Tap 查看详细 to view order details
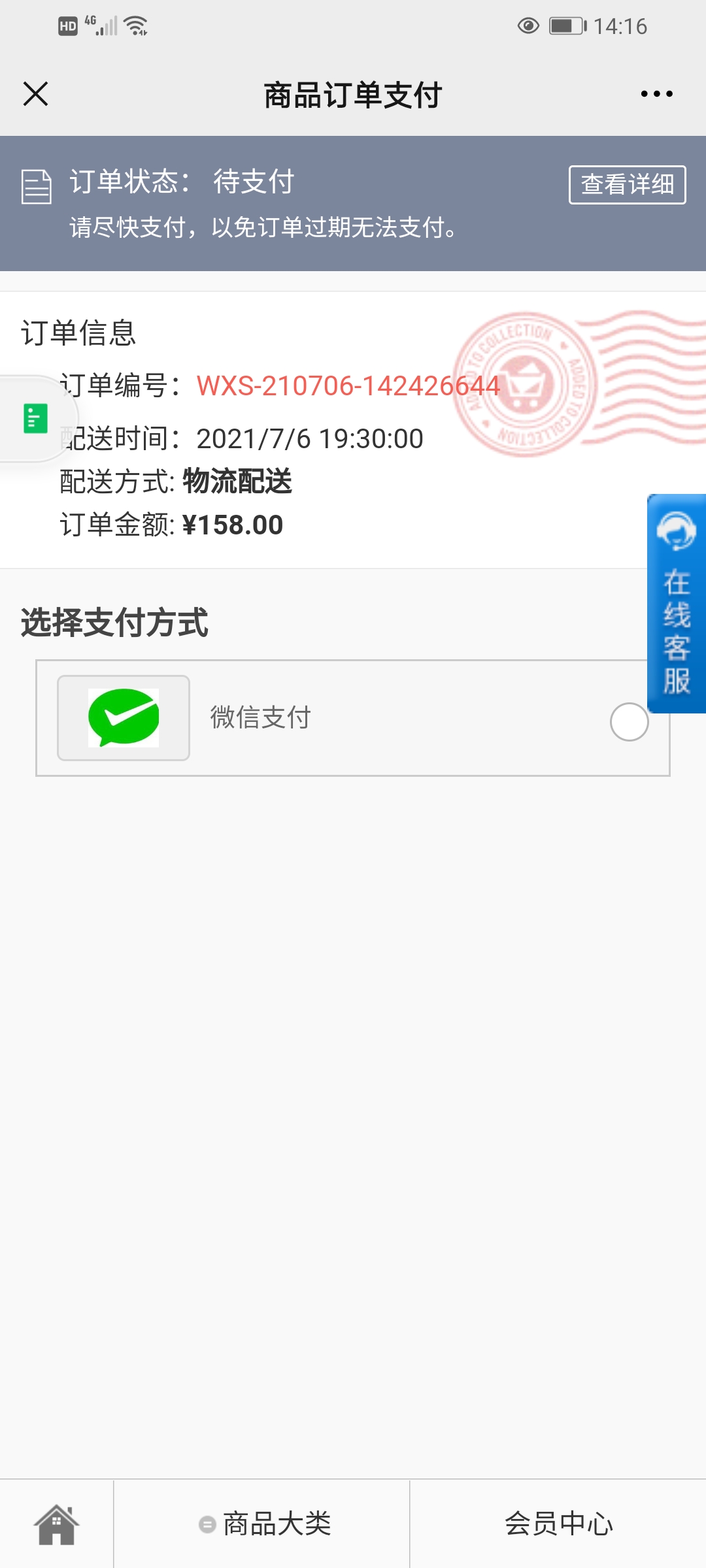Screen dimensions: 706x1568 (627, 185)
